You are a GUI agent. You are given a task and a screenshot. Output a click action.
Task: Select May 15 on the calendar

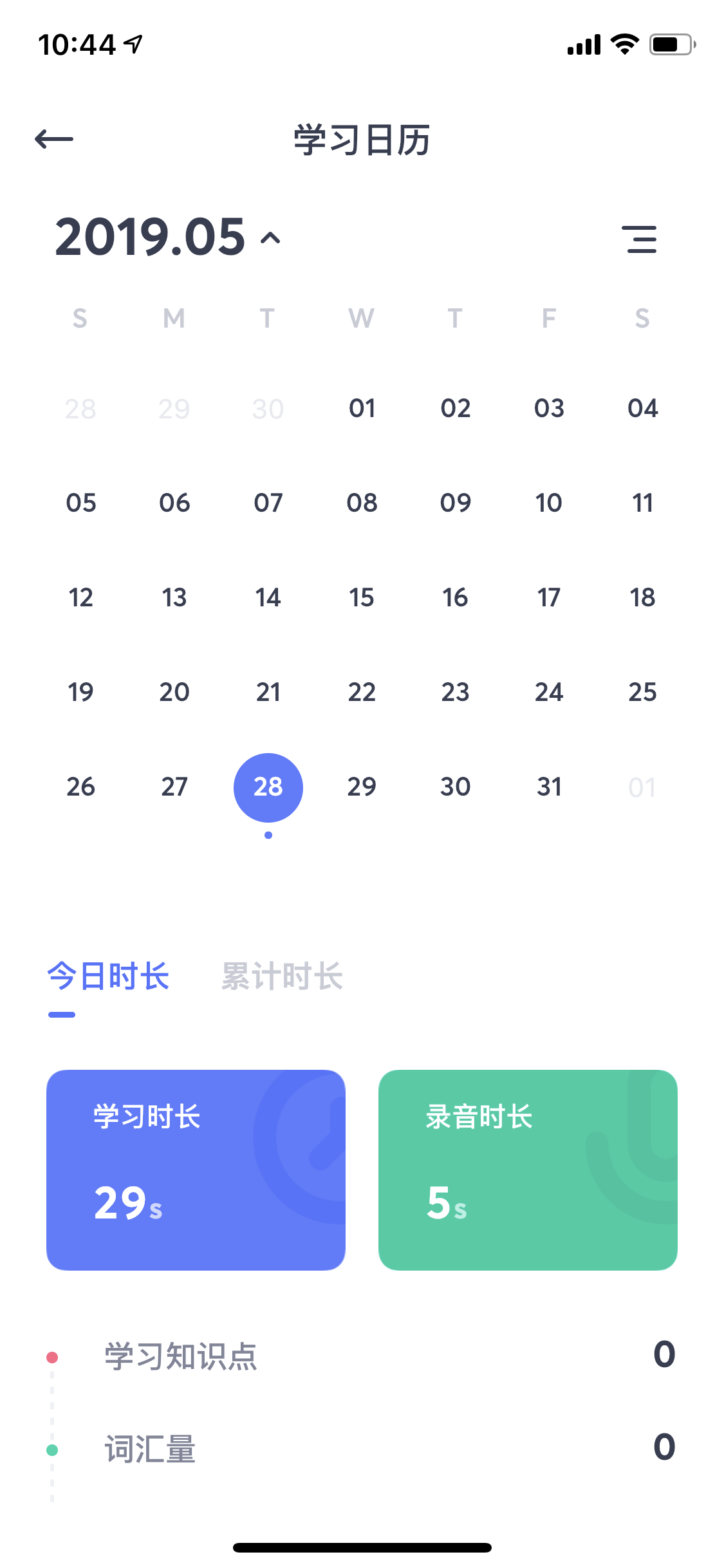pos(362,597)
